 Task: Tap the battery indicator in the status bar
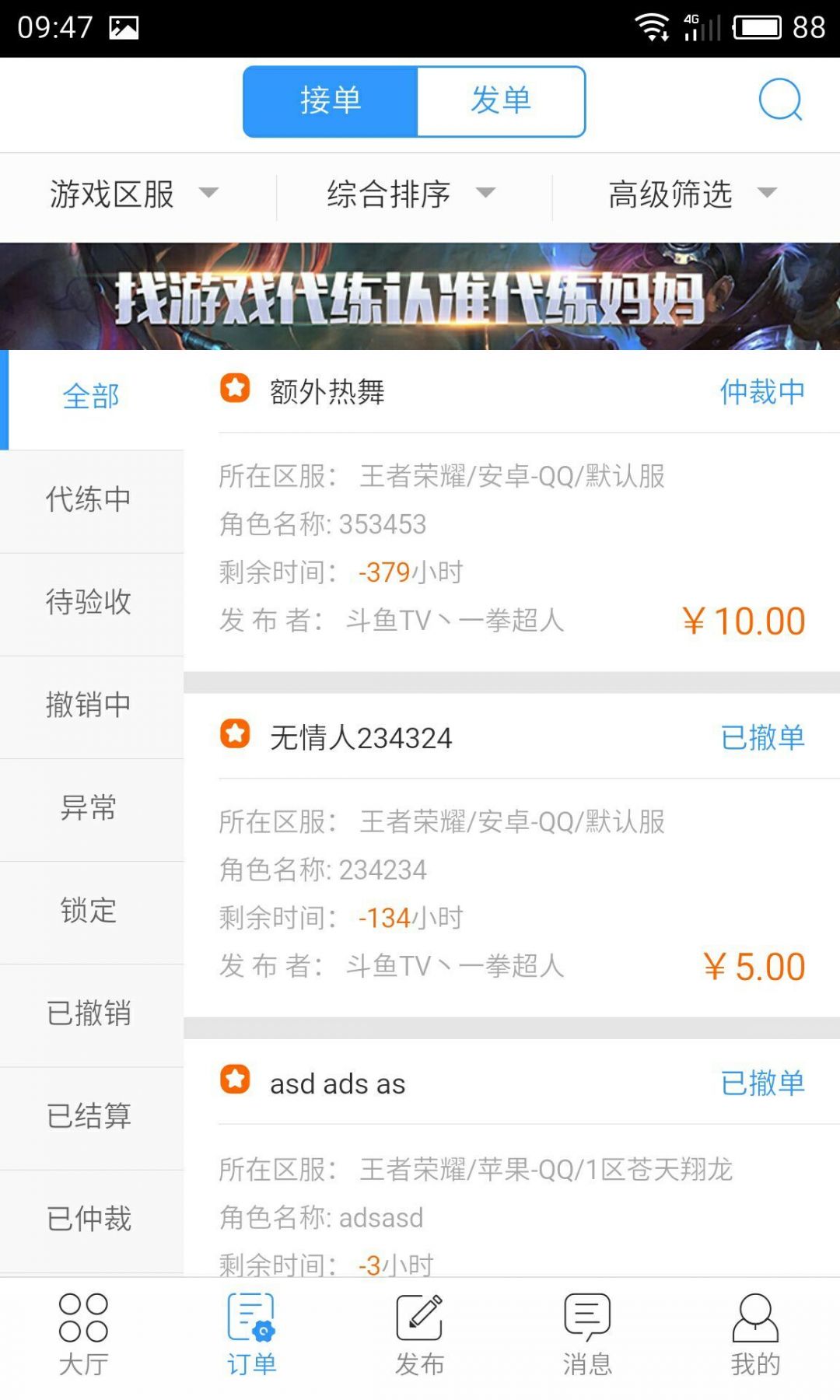coord(758,27)
